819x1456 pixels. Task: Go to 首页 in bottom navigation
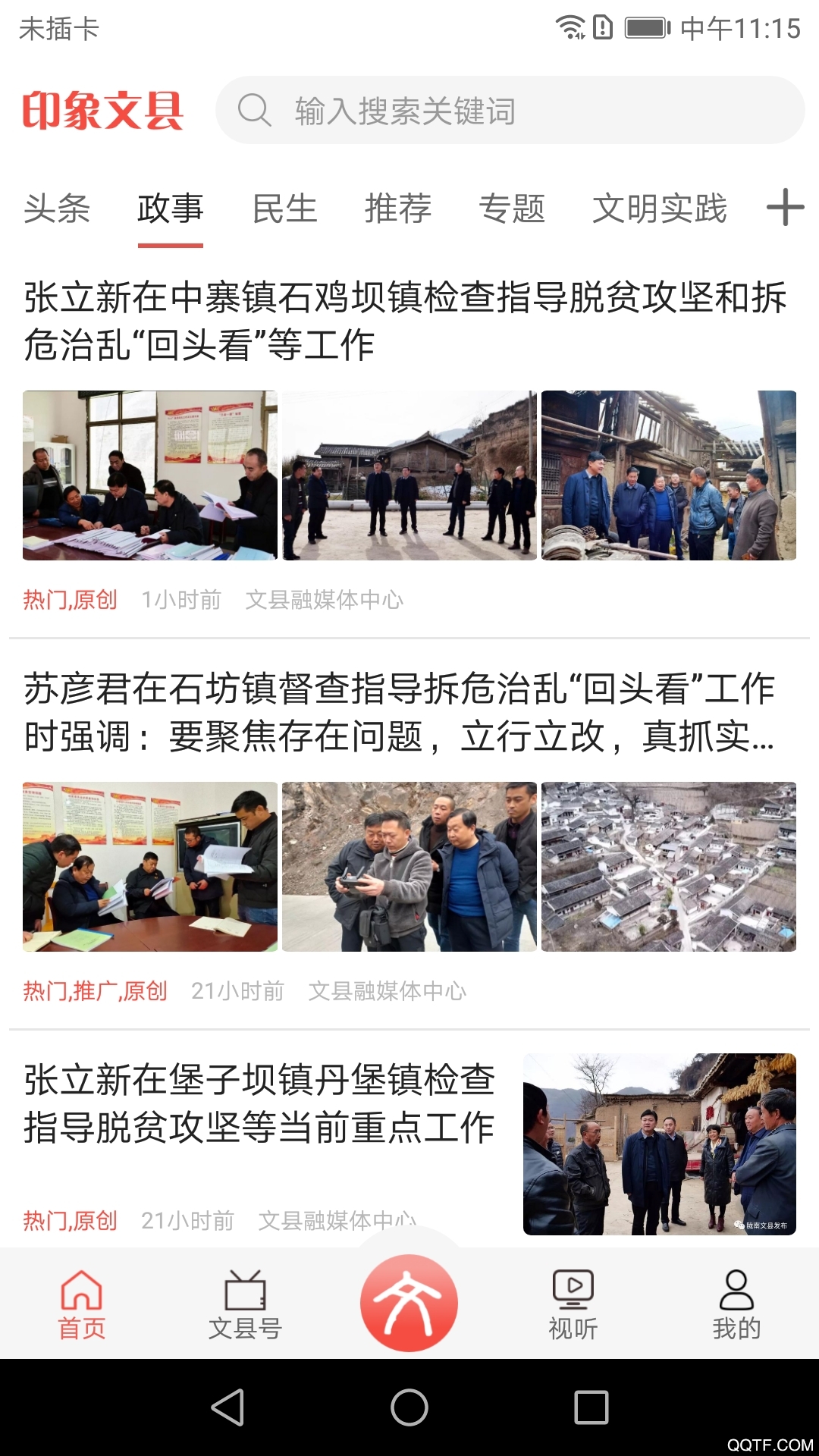click(x=82, y=1304)
